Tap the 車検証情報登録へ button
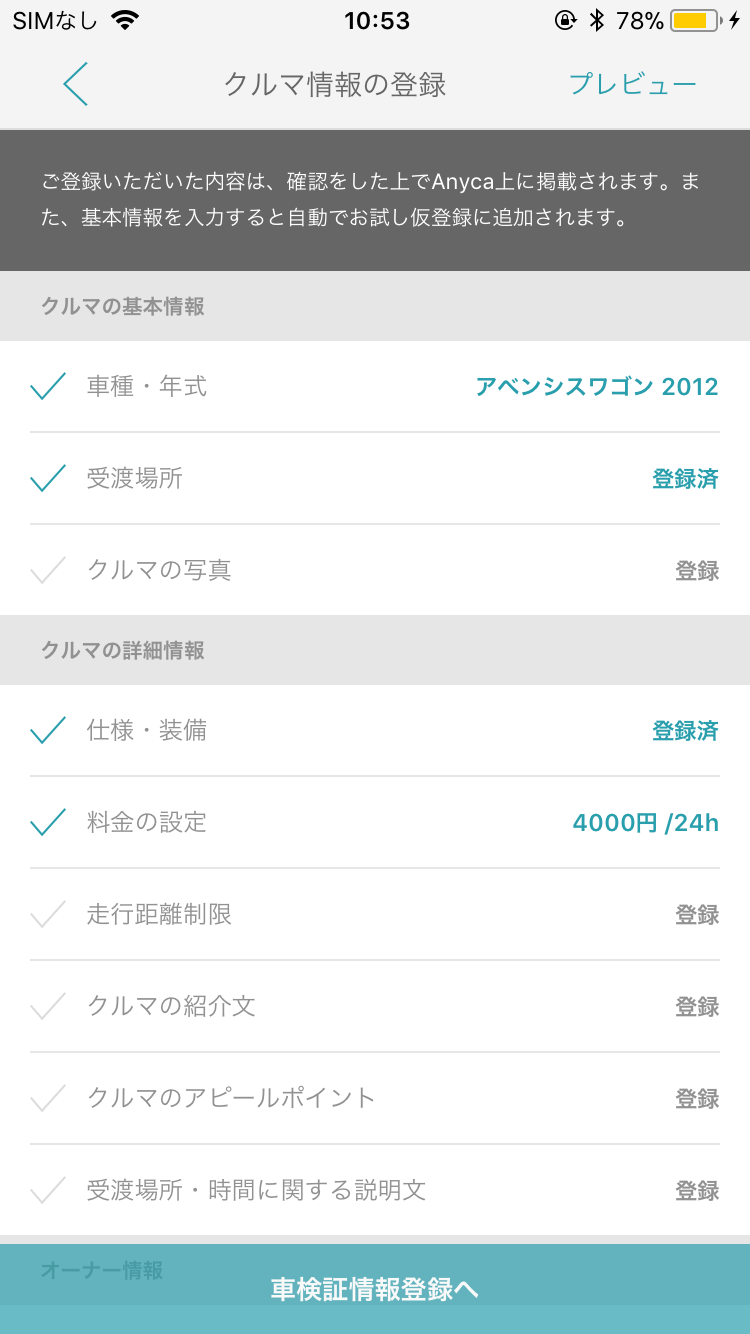This screenshot has width=750, height=1334. point(374,1289)
